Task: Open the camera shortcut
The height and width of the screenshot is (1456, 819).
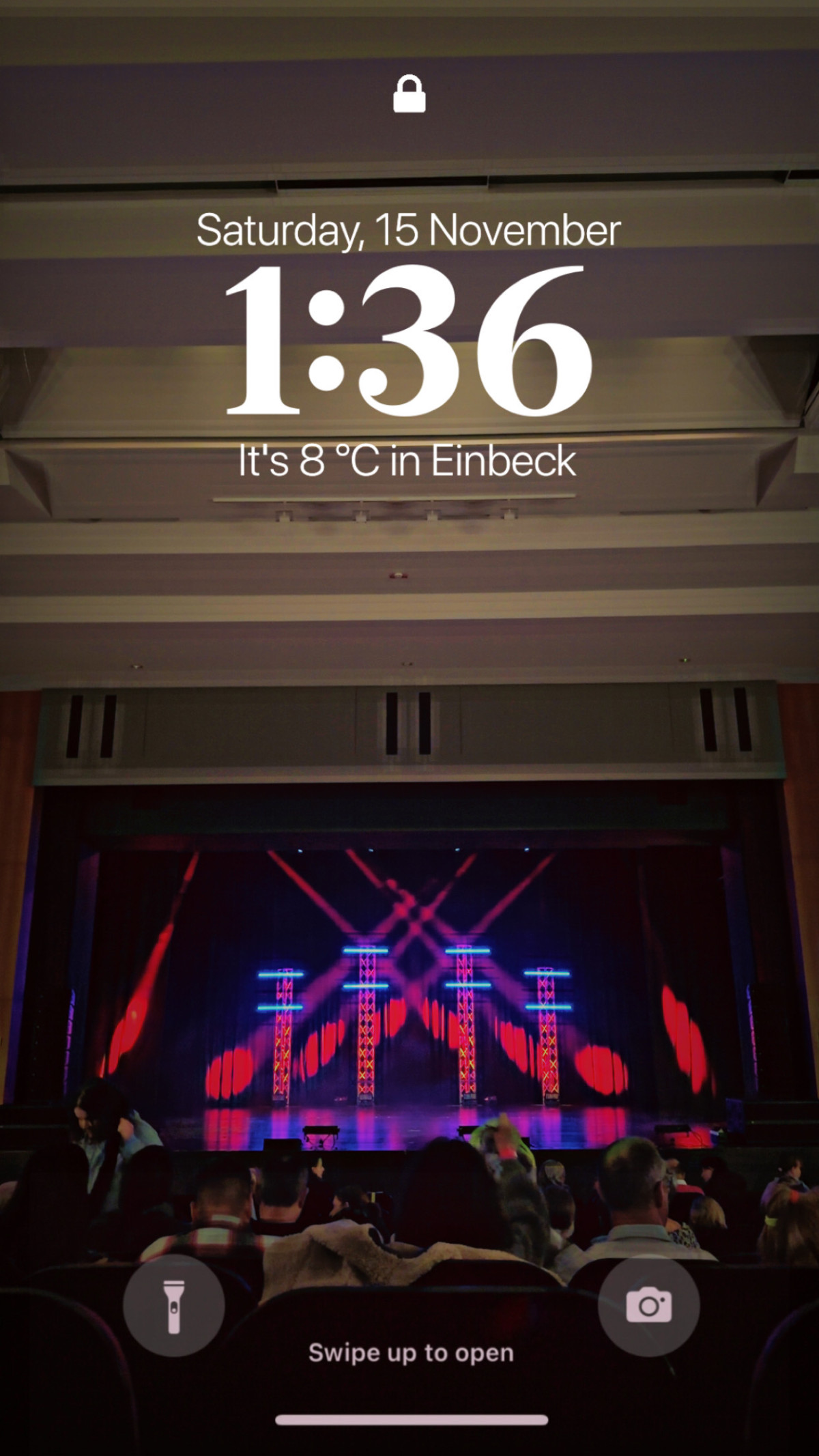Action: [648, 1305]
